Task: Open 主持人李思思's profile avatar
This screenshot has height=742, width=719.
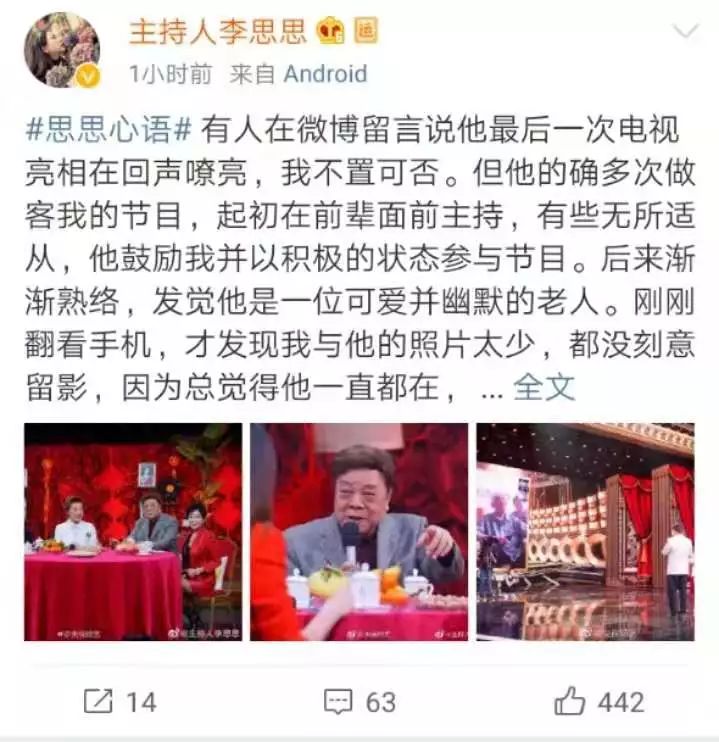Action: 63,49
